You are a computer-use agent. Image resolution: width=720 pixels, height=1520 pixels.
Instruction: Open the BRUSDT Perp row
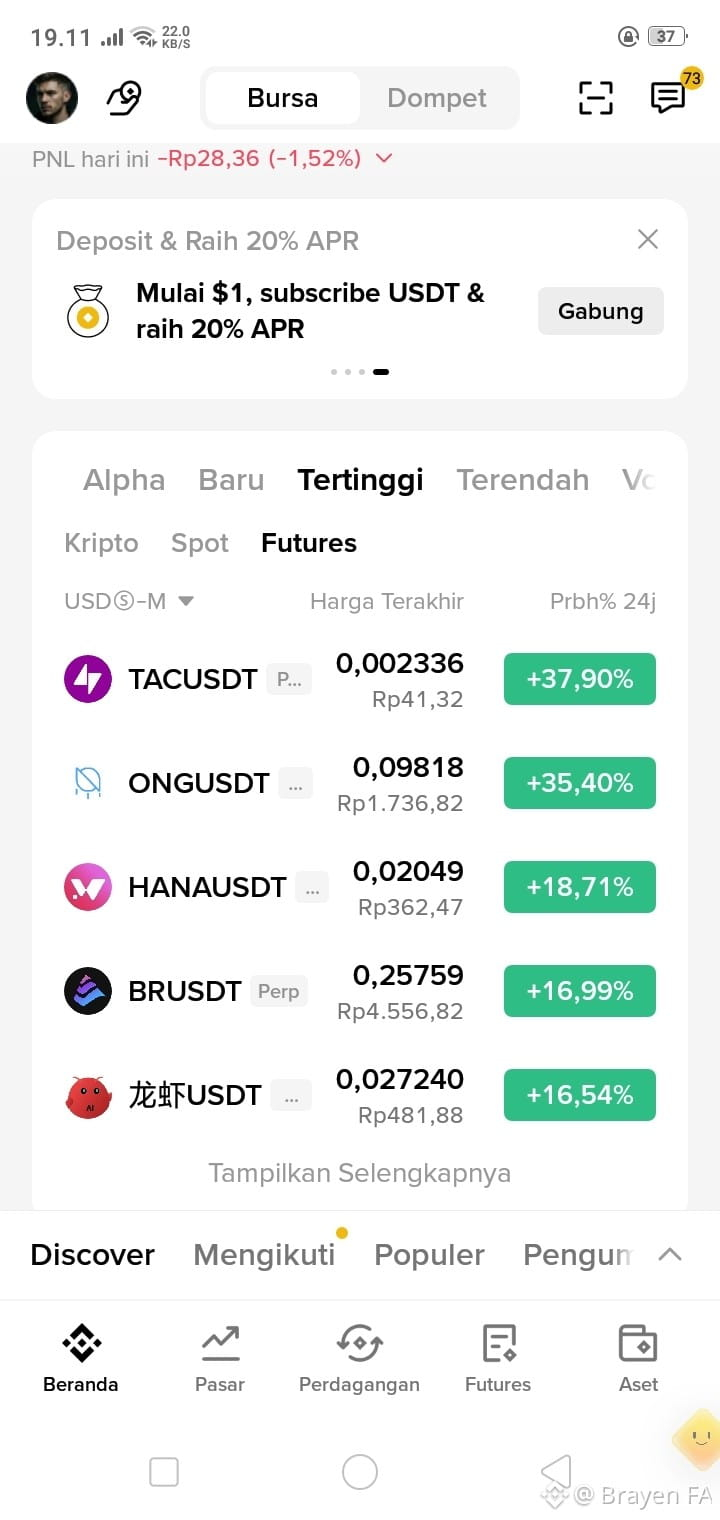pyautogui.click(x=360, y=991)
